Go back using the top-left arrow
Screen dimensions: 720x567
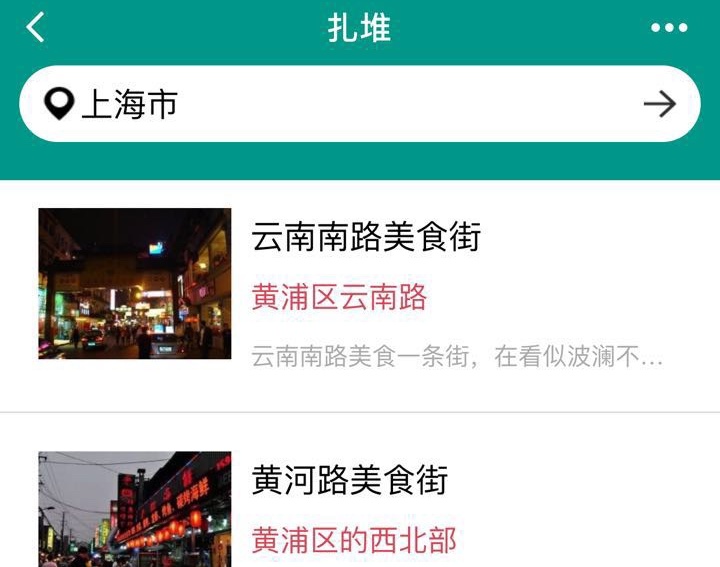tap(36, 27)
